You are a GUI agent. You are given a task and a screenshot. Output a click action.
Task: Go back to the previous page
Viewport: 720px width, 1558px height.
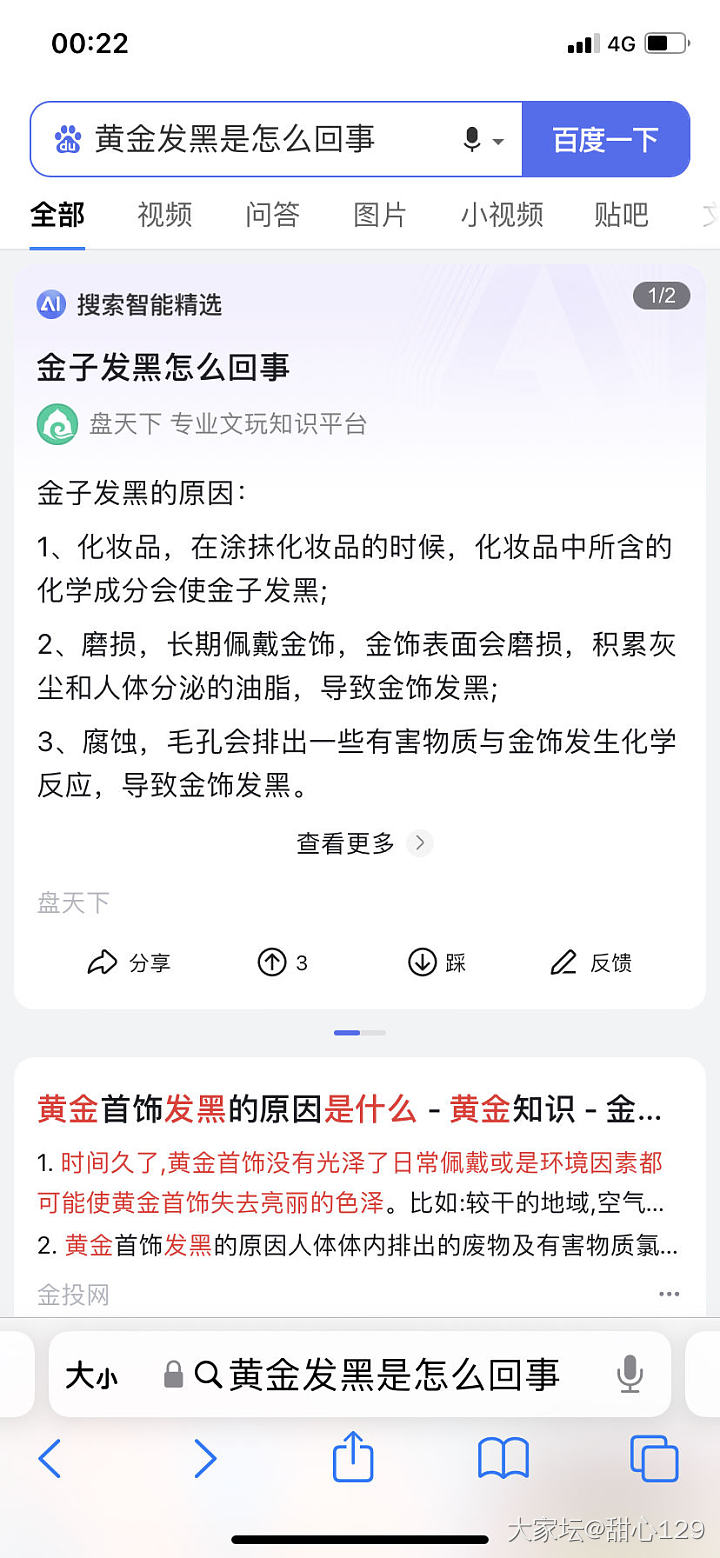50,1459
